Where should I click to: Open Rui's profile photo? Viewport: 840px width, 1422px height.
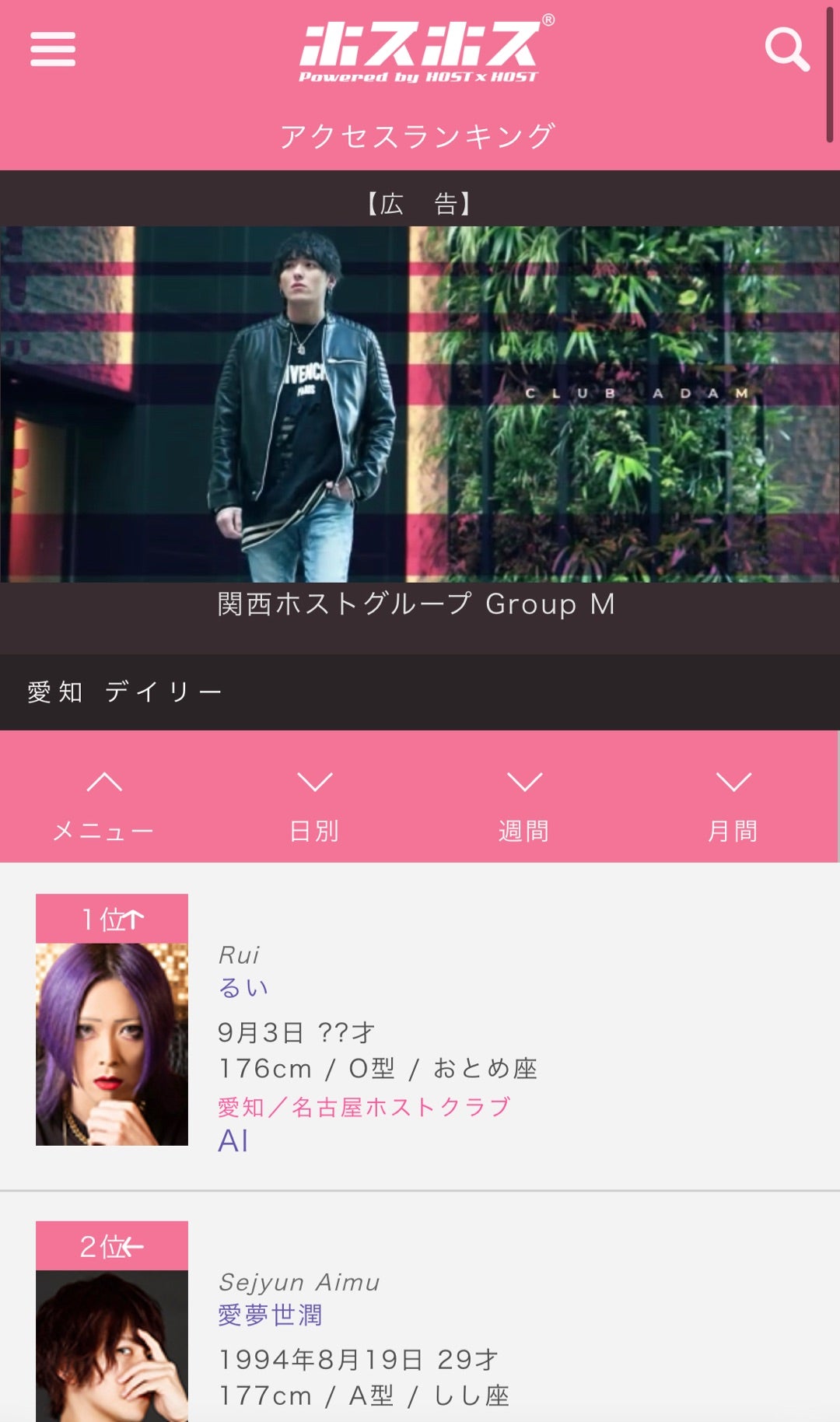coord(112,1042)
